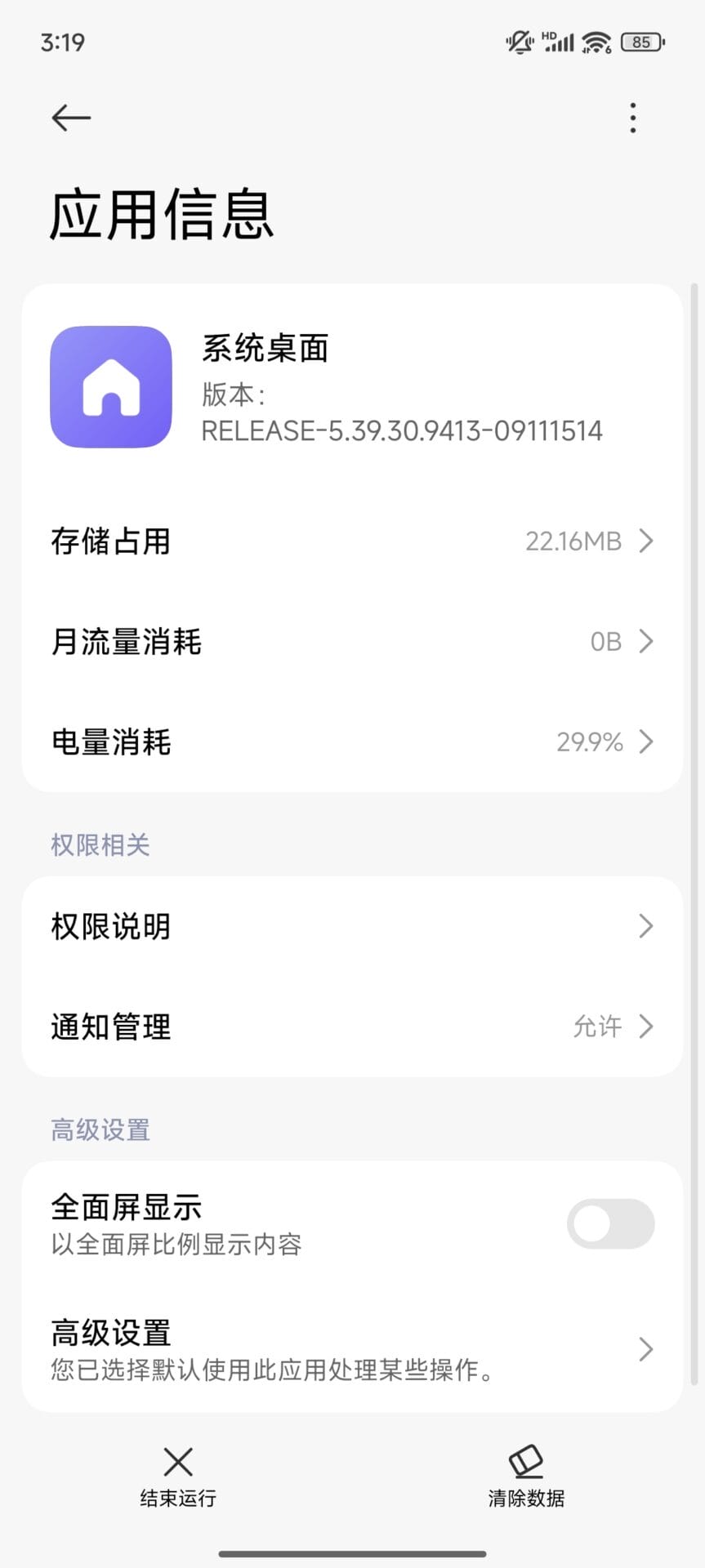Go back using the arrow icon
This screenshot has width=705, height=1568.
click(x=71, y=118)
